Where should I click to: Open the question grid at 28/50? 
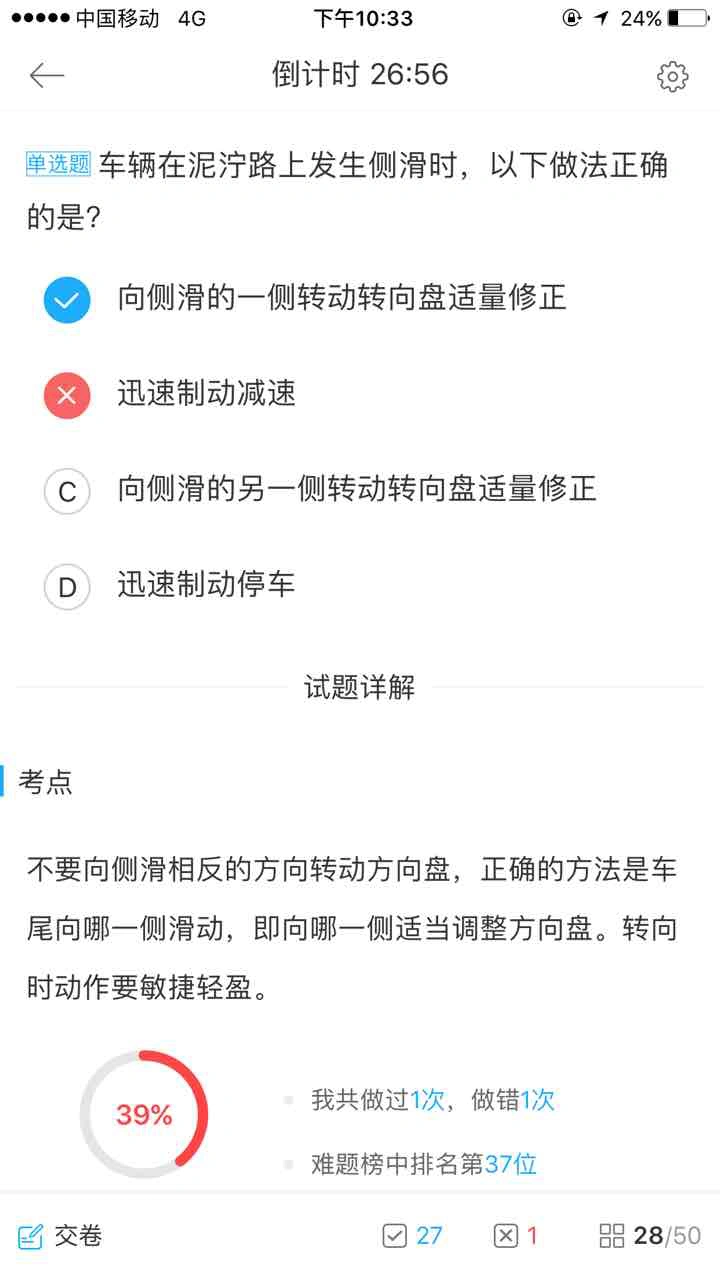pyautogui.click(x=650, y=1236)
